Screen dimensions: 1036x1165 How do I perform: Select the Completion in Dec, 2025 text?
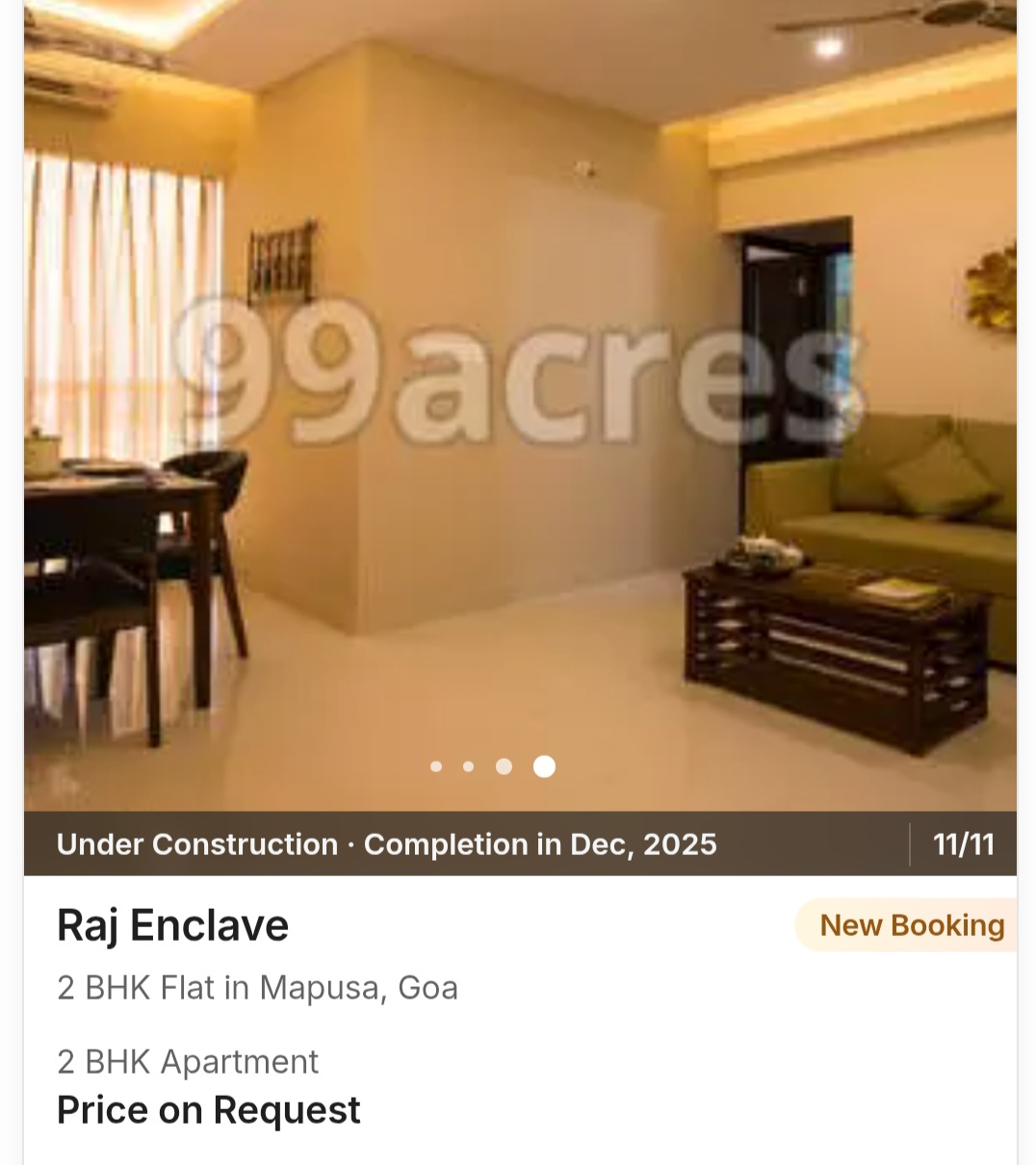point(540,844)
